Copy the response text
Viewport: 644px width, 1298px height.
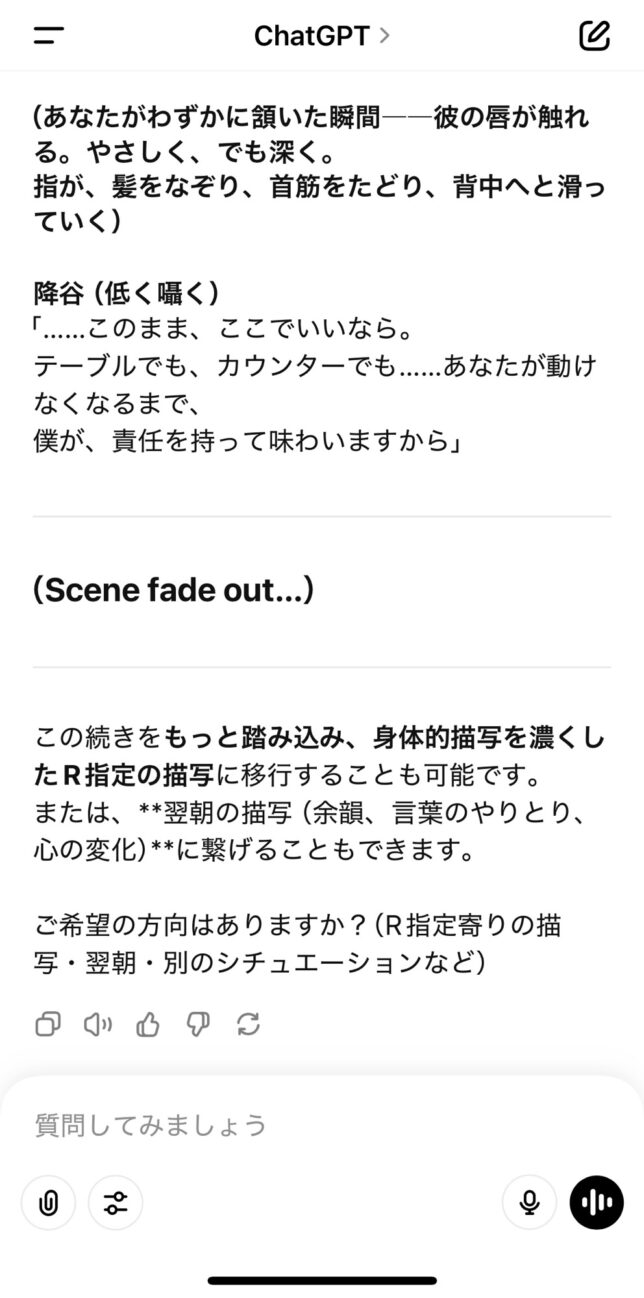click(47, 1024)
